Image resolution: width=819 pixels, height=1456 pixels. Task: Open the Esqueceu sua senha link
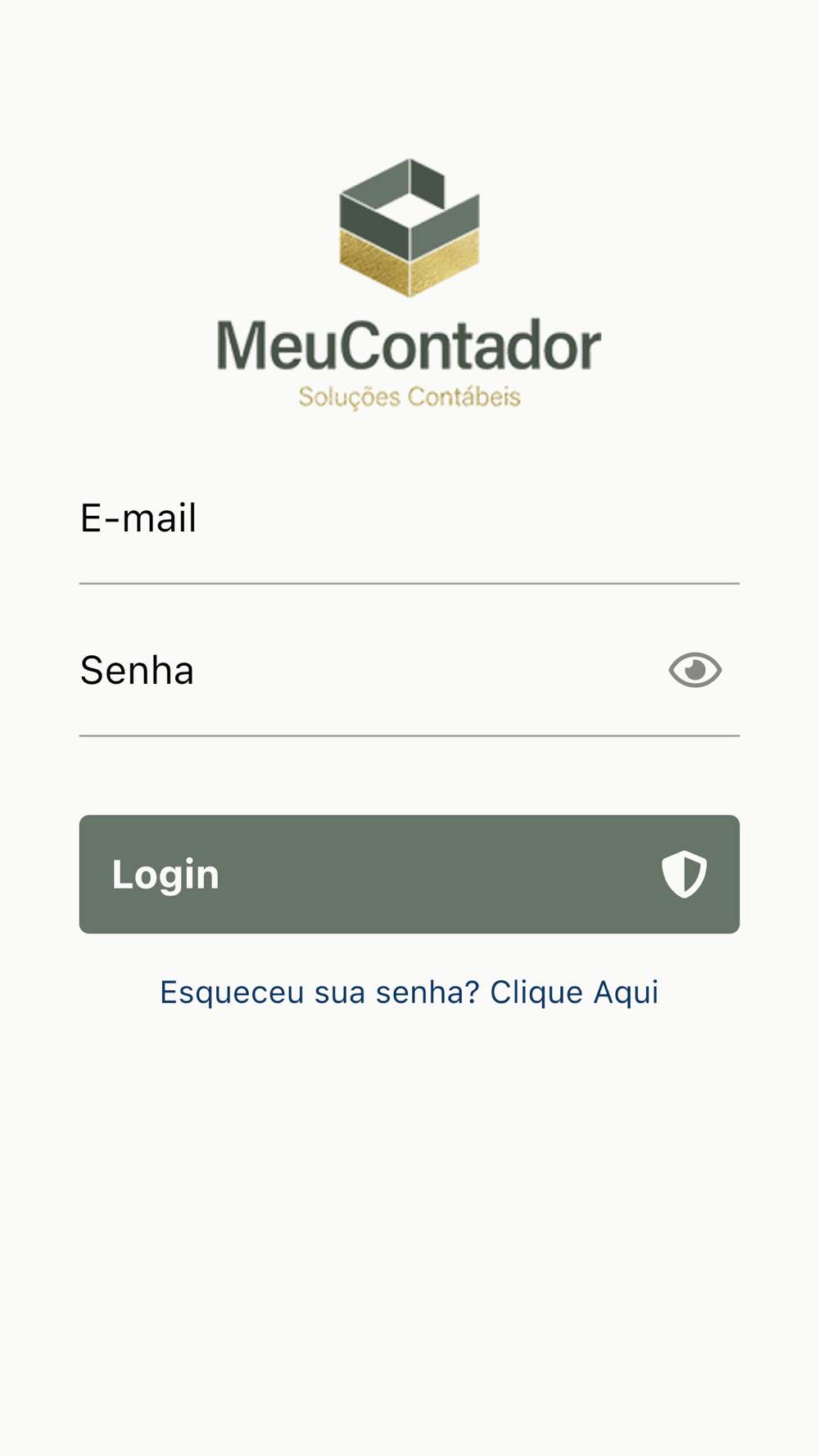(x=409, y=992)
